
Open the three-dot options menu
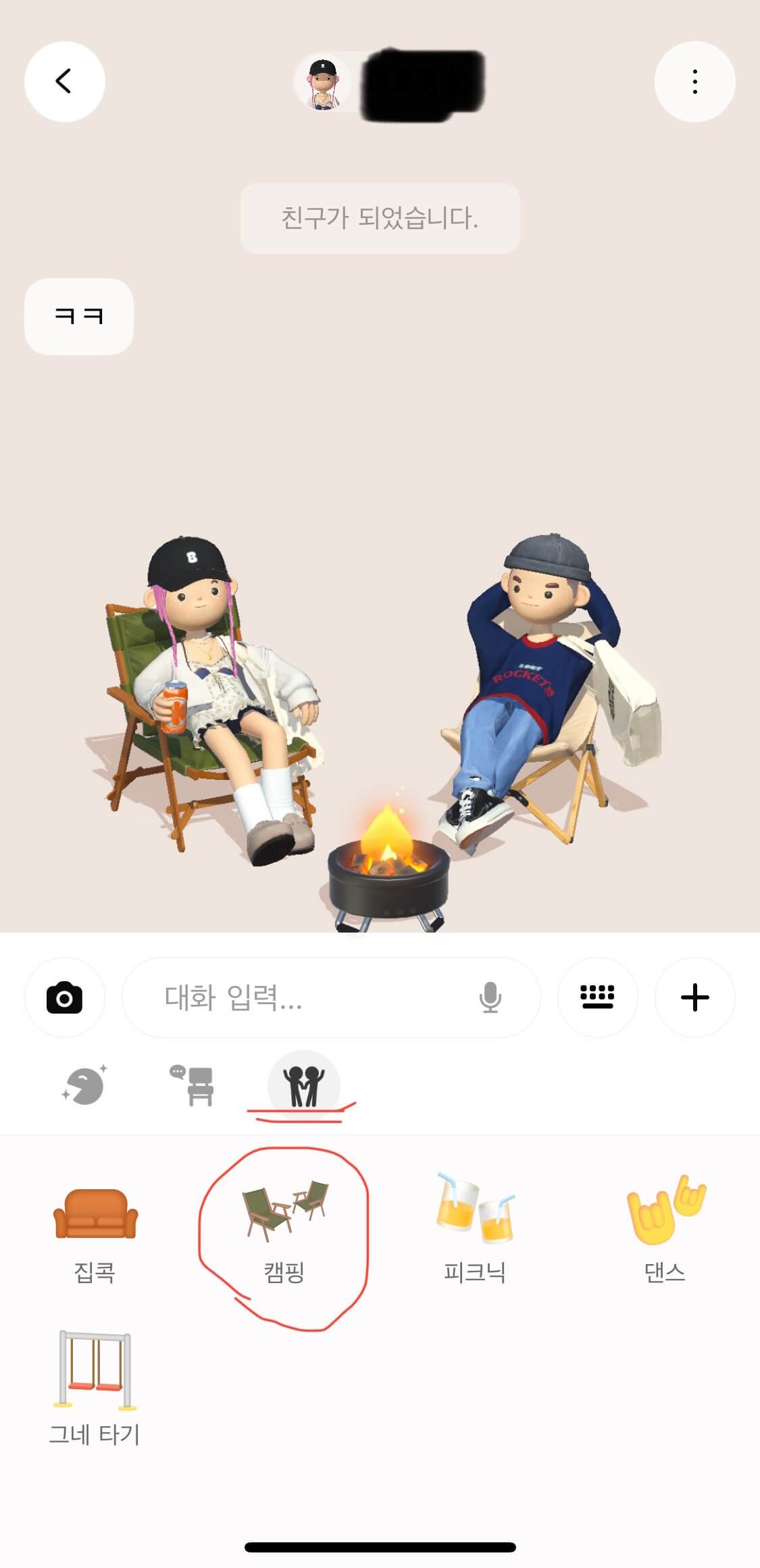[694, 81]
